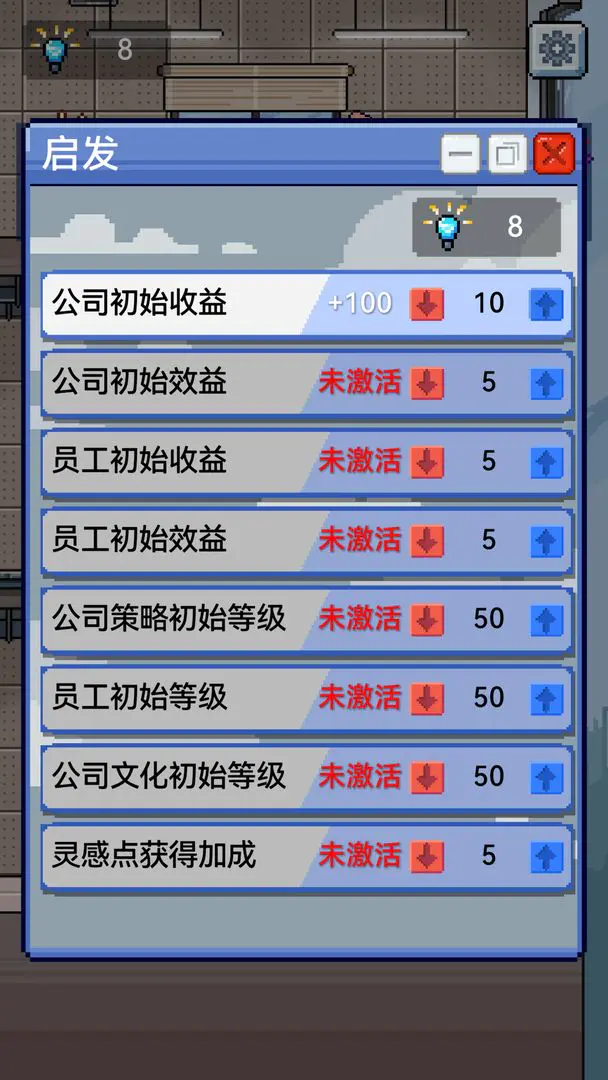The width and height of the screenshot is (608, 1080).
Task: Upgrade 公司初始效益 with the blue arrow
Action: pos(546,383)
